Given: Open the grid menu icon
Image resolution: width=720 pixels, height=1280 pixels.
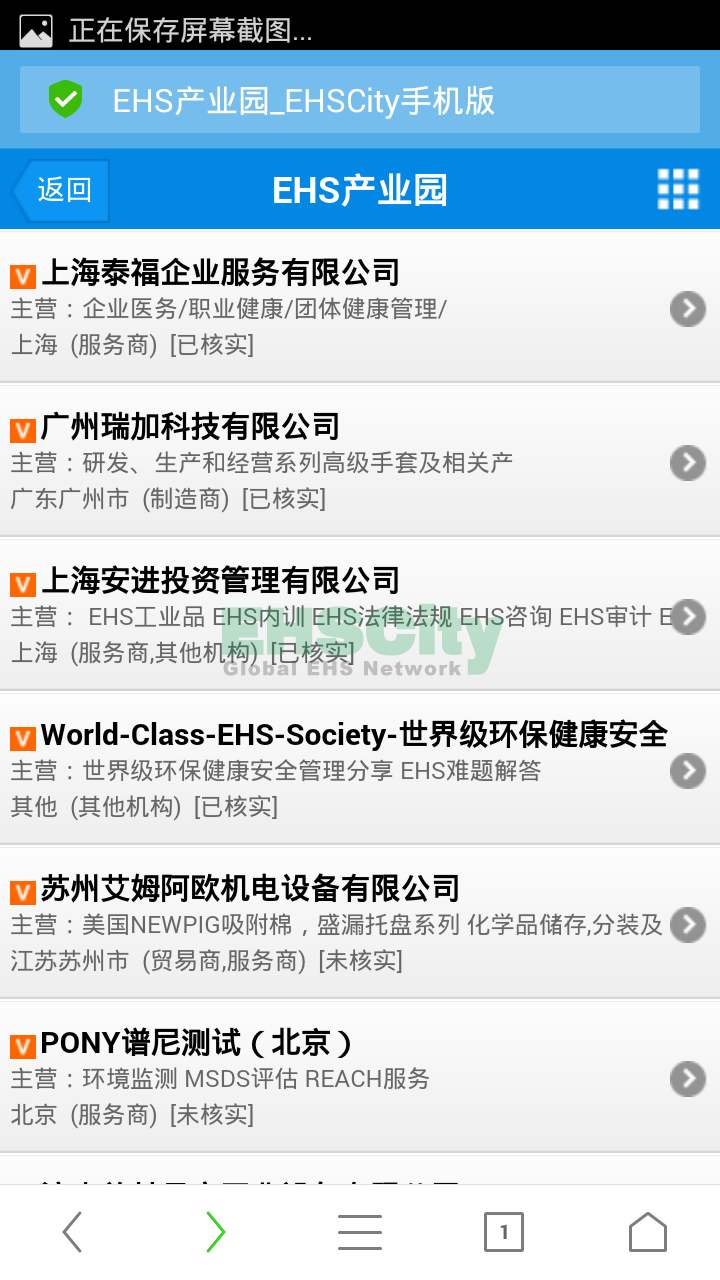Looking at the screenshot, I should tap(677, 189).
